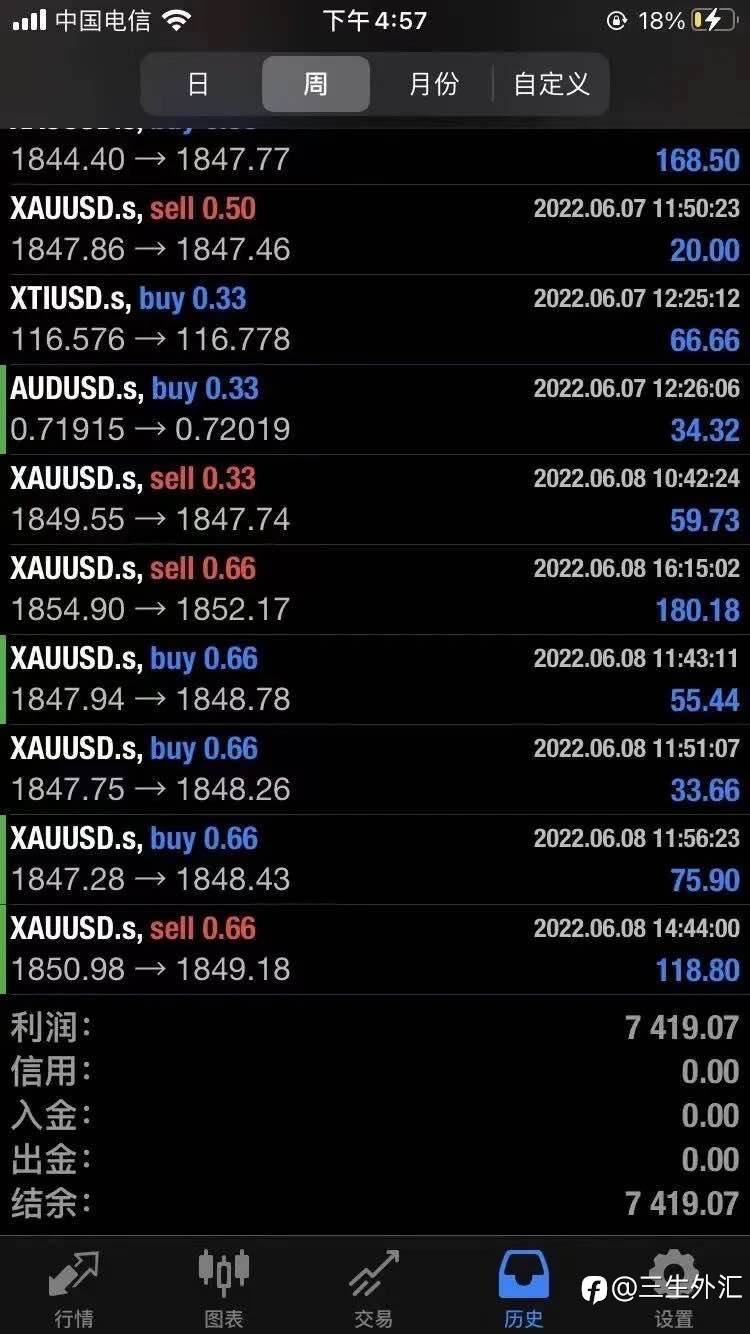Open the 行情 quotes tab
Viewport: 750px width, 1334px height.
[75, 1288]
